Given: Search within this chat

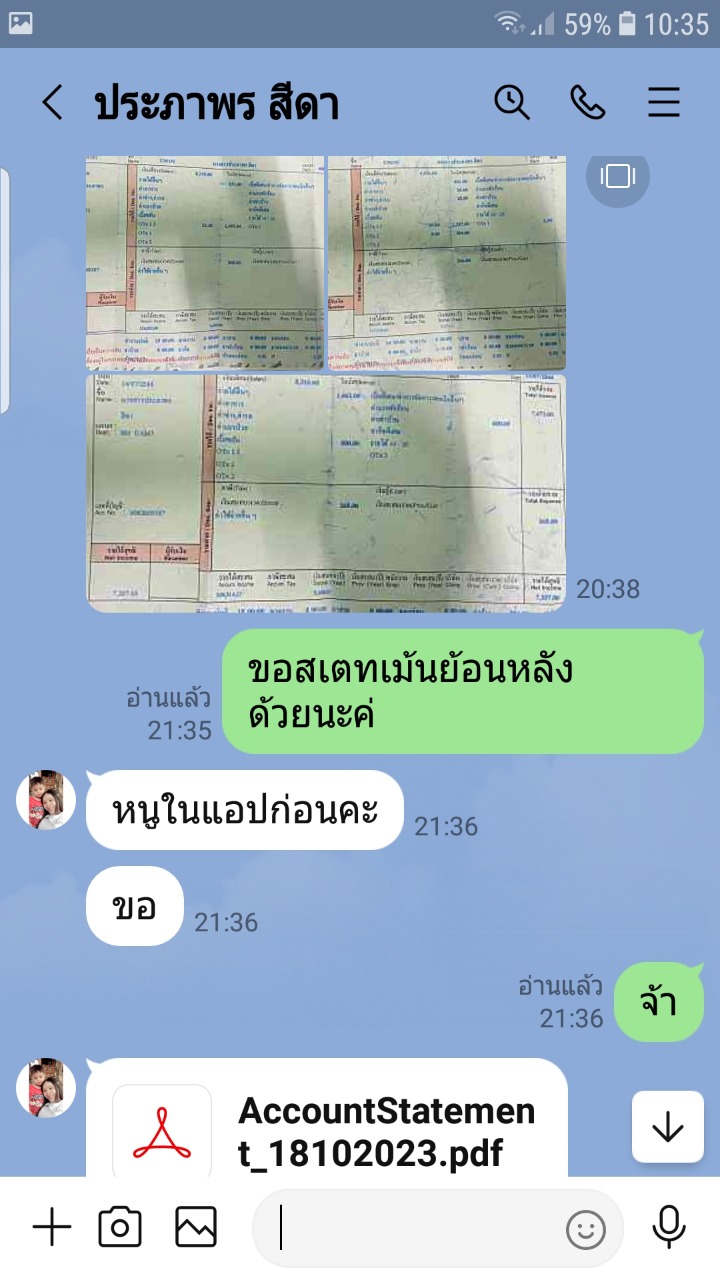Looking at the screenshot, I should [512, 102].
